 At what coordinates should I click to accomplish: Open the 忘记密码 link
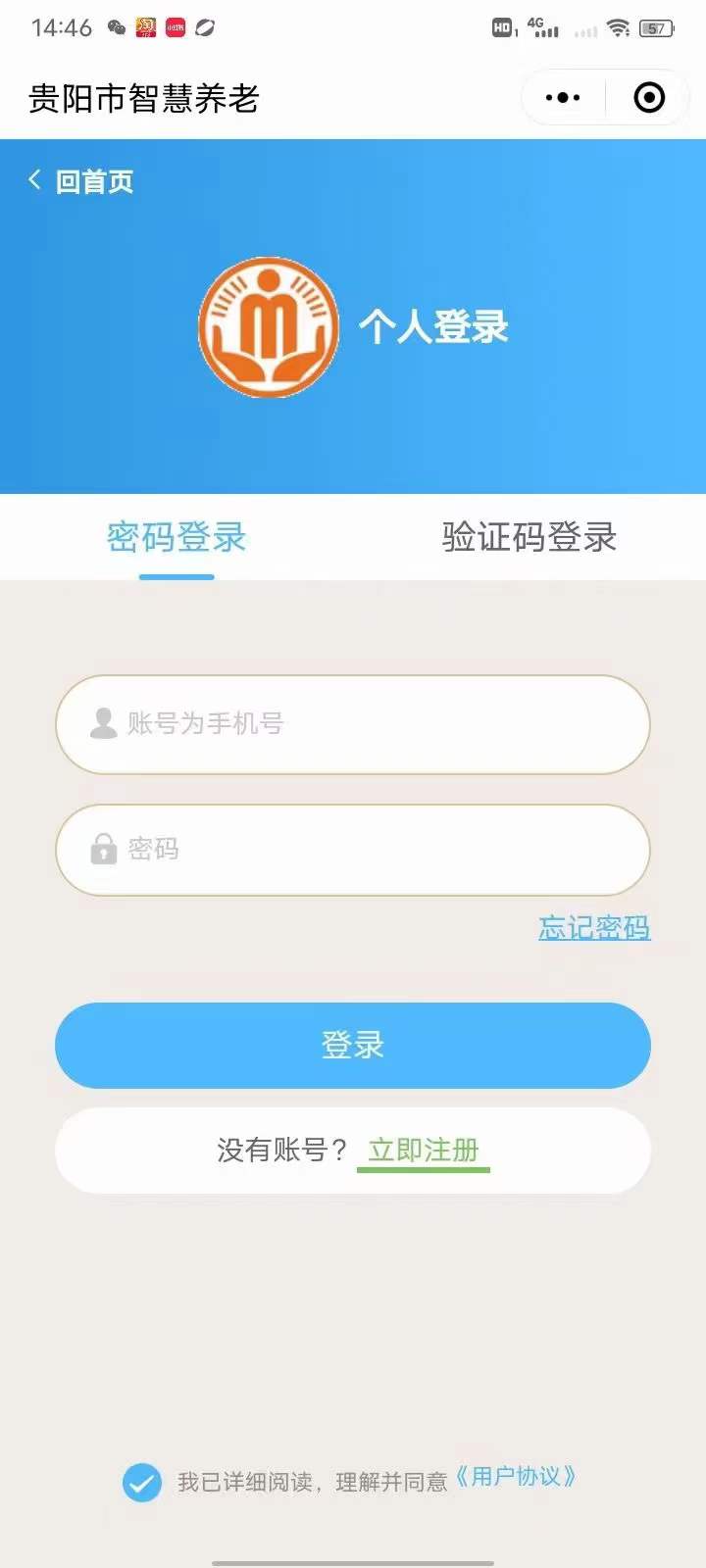tap(594, 927)
